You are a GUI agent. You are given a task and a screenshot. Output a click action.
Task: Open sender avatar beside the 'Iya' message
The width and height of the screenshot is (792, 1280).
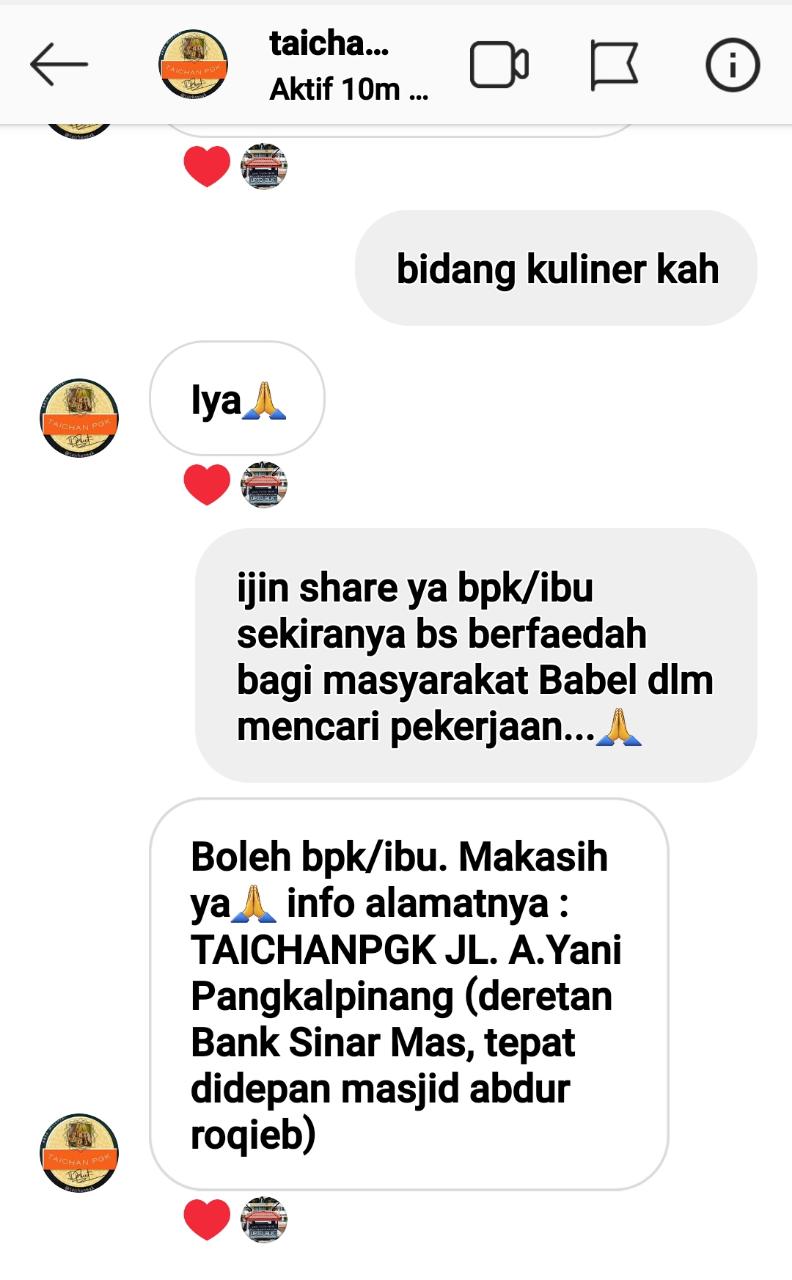pyautogui.click(x=79, y=418)
